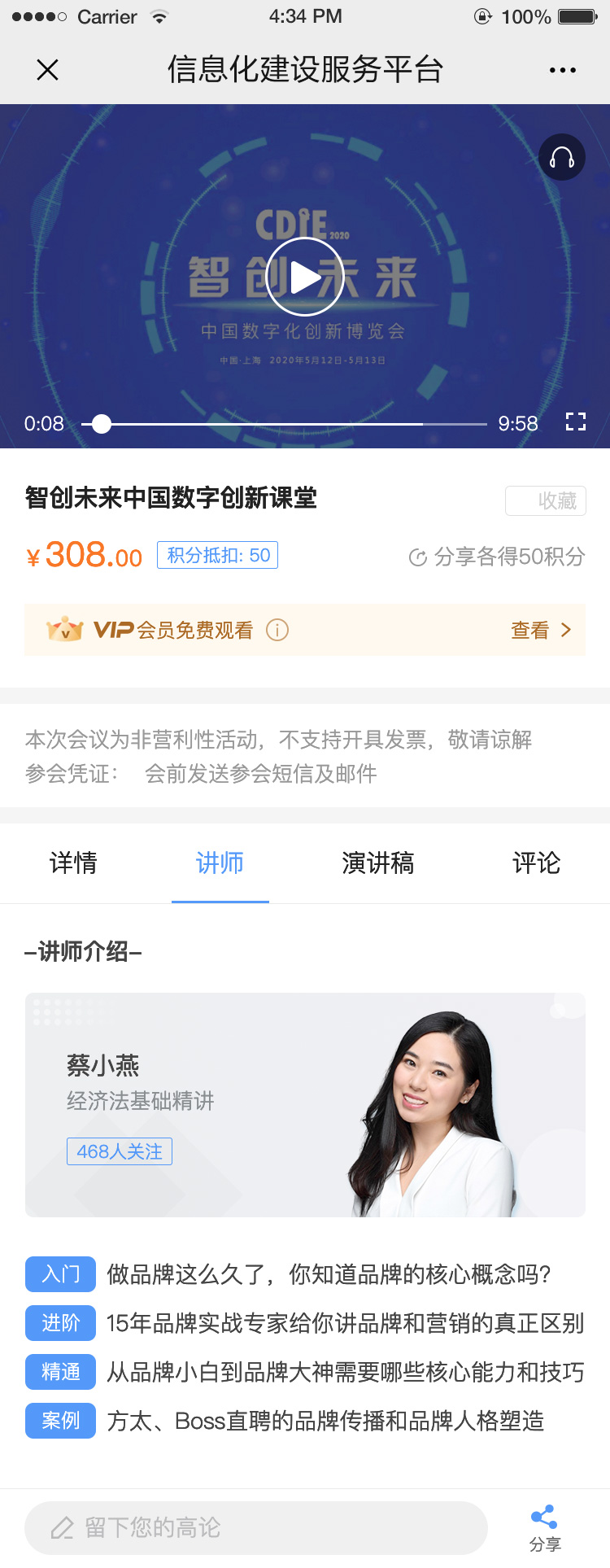This screenshot has width=610, height=1568.
Task: Enter fullscreen video mode
Action: coord(576,421)
